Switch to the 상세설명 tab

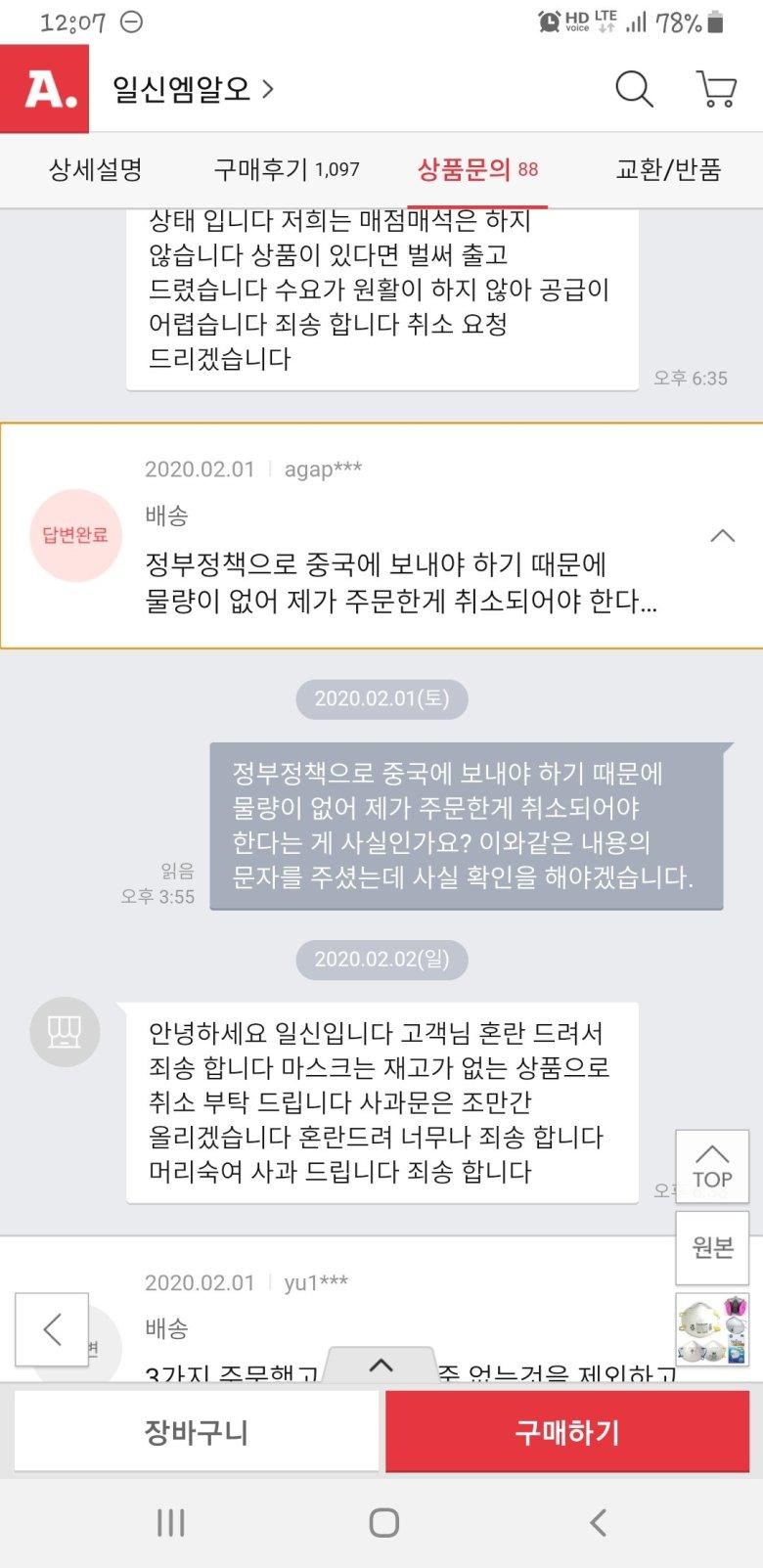click(x=96, y=169)
